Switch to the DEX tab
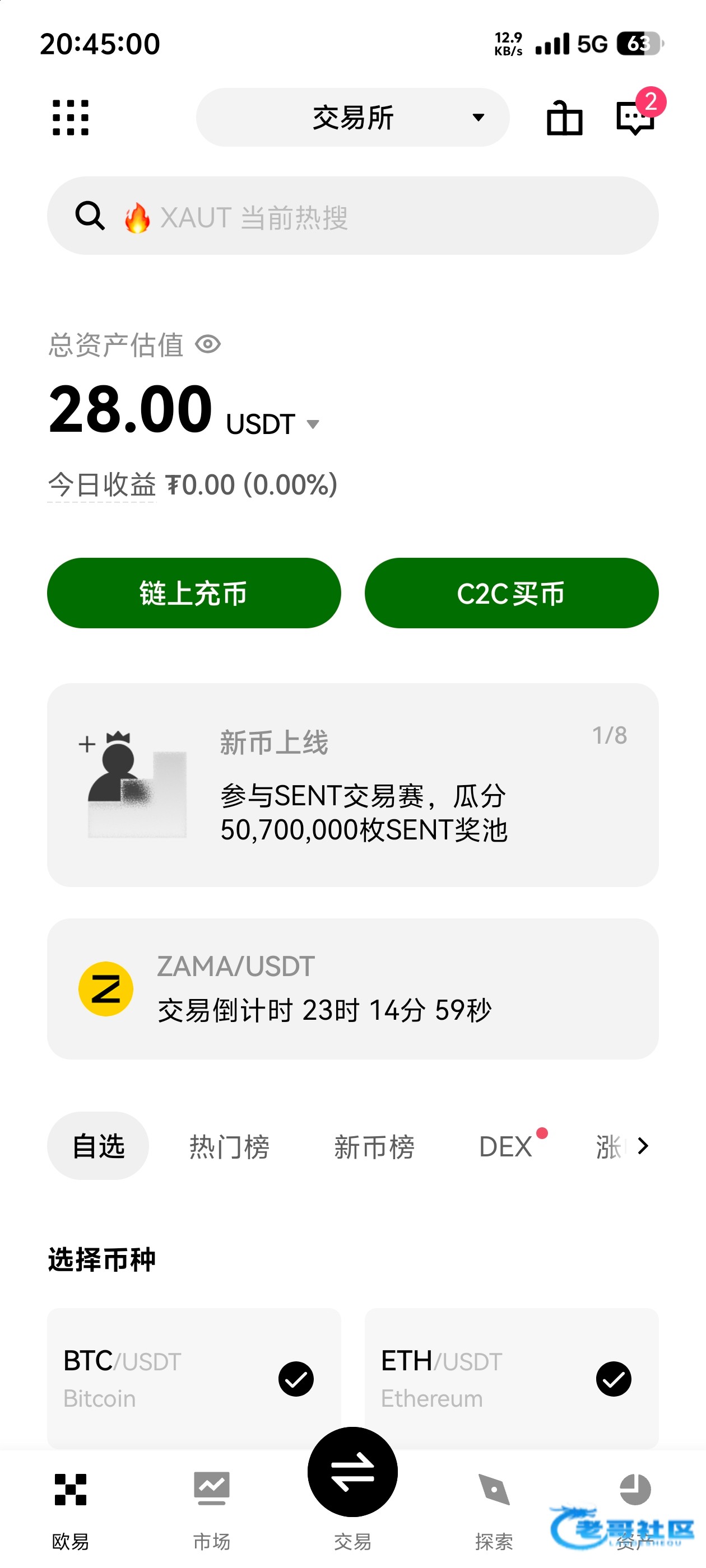Viewport: 706px width, 1568px height. click(506, 1146)
